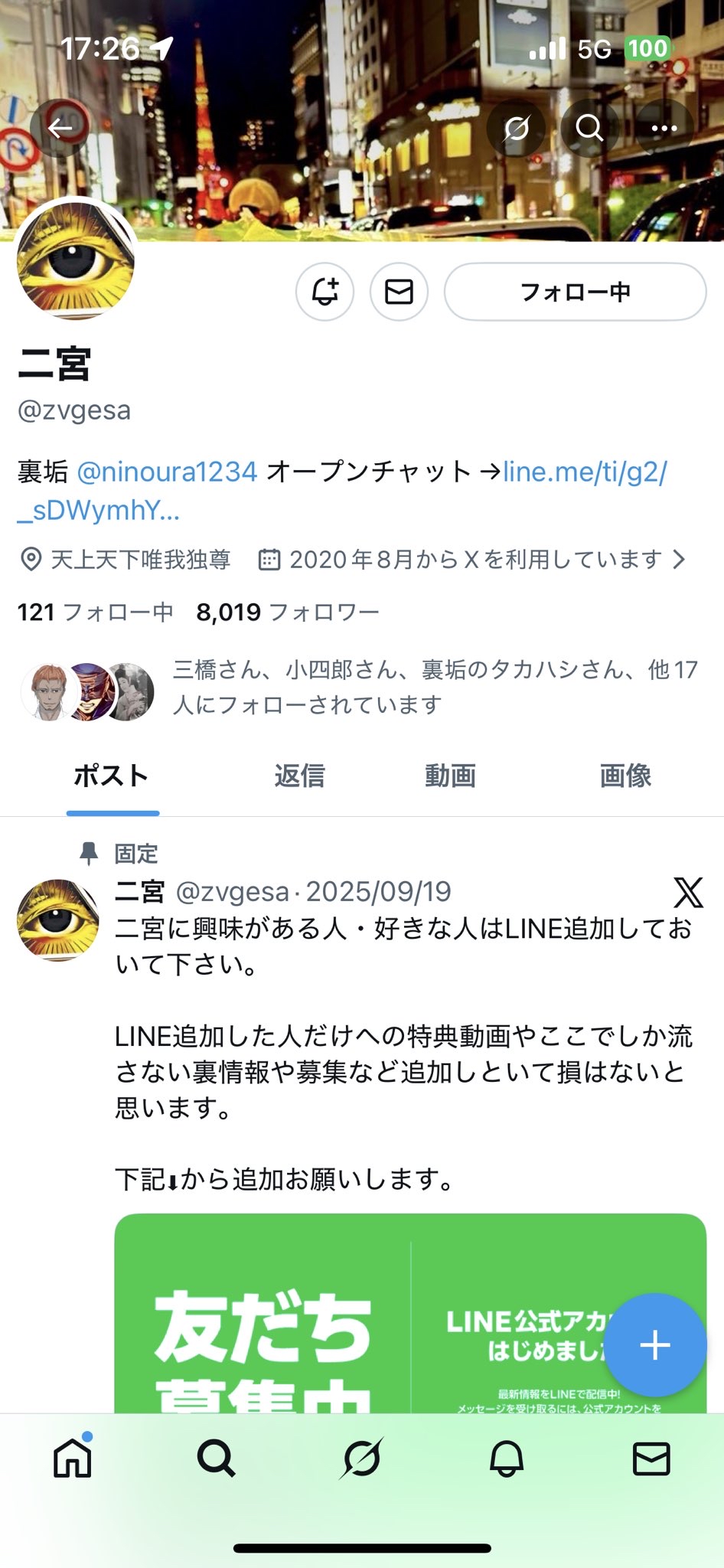Screen dimensions: 724x1568
Task: Go to the Home tab
Action: (x=73, y=1458)
